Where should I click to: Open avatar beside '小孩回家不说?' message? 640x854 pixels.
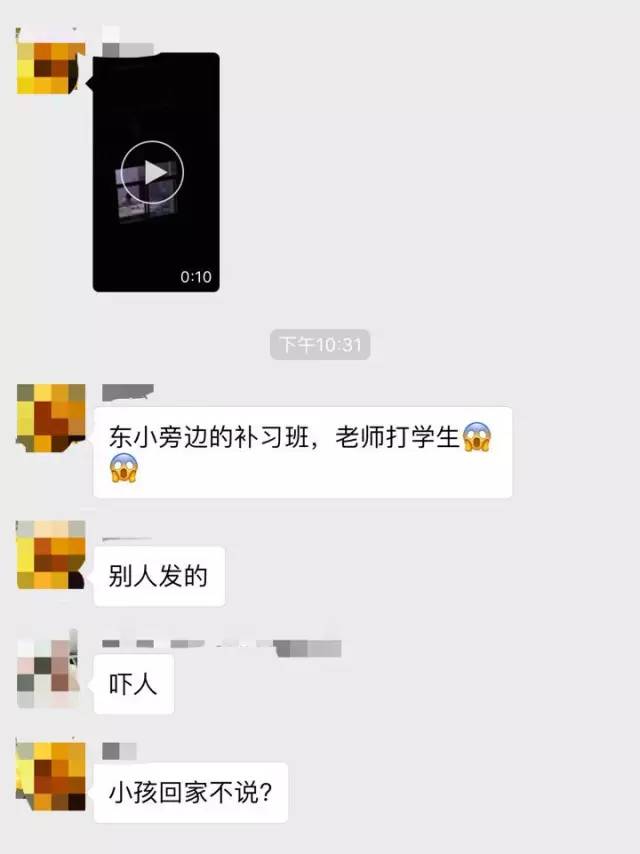tap(50, 777)
